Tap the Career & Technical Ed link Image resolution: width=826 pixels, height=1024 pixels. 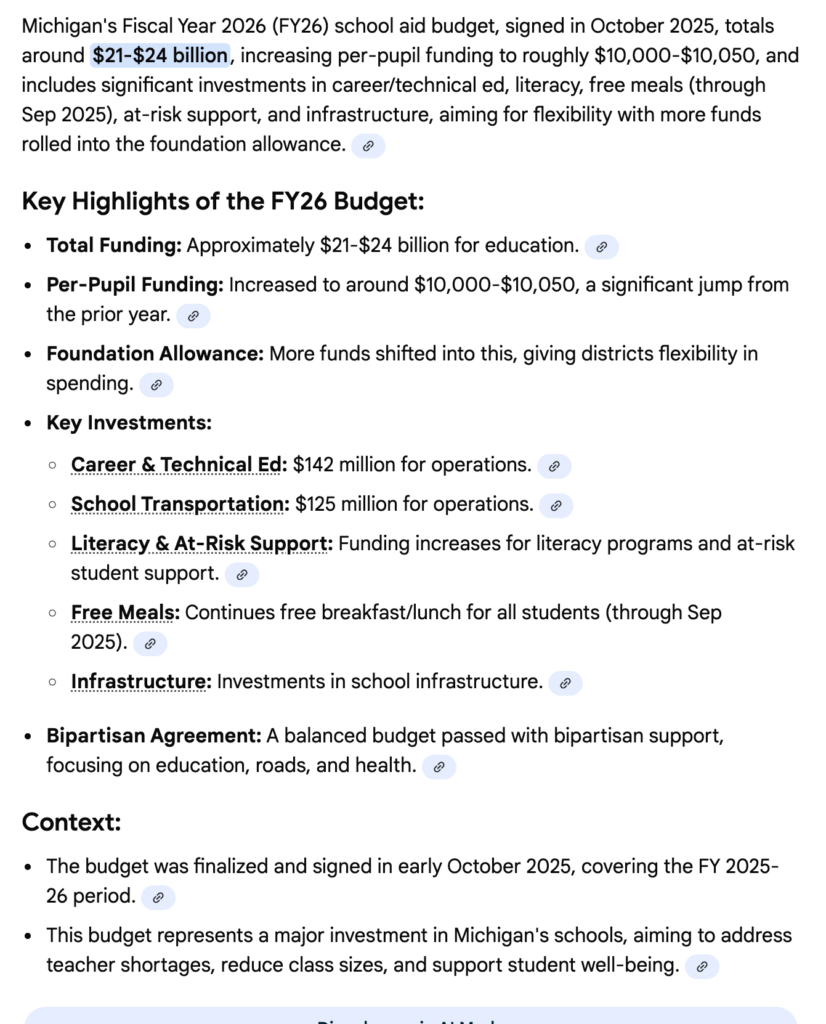[x=178, y=465]
